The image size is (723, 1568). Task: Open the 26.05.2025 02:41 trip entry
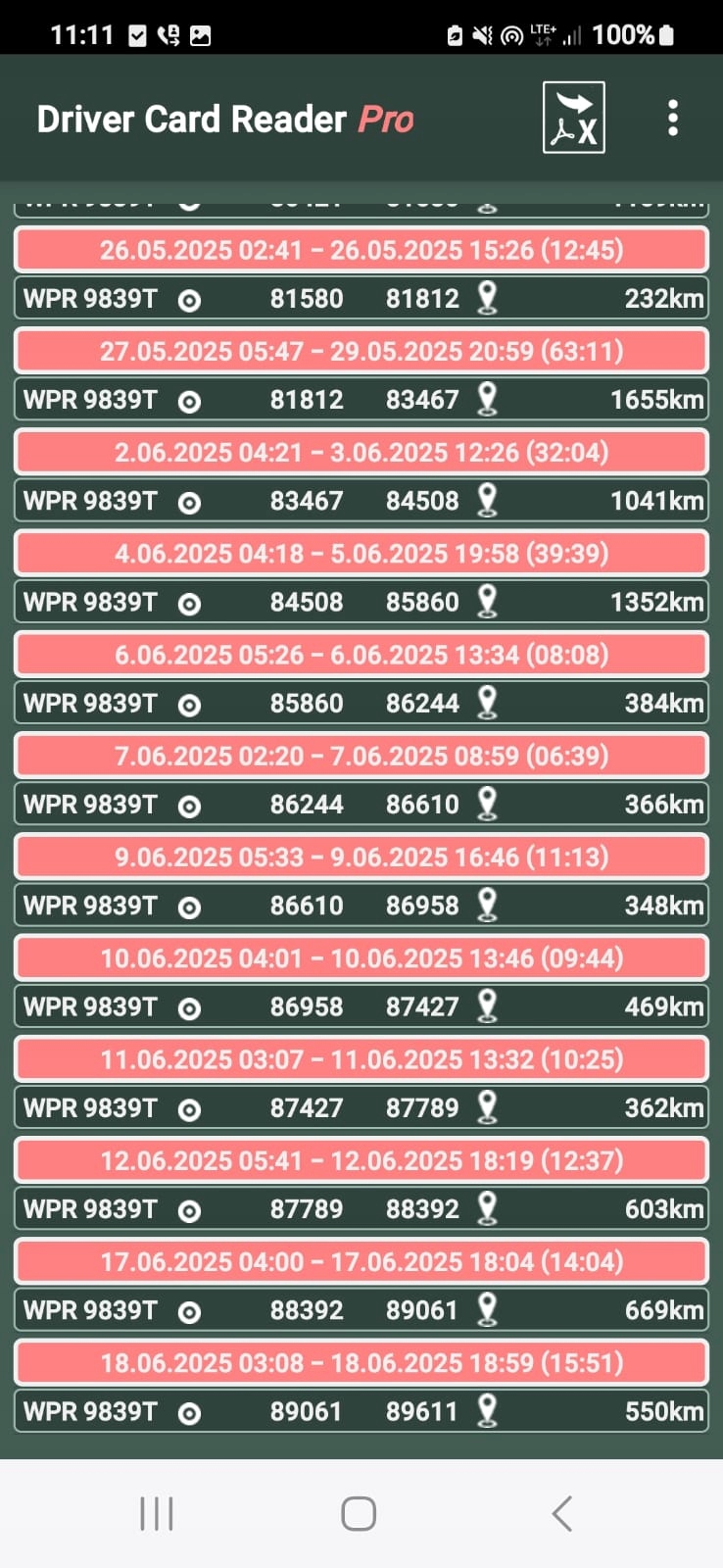tap(361, 250)
